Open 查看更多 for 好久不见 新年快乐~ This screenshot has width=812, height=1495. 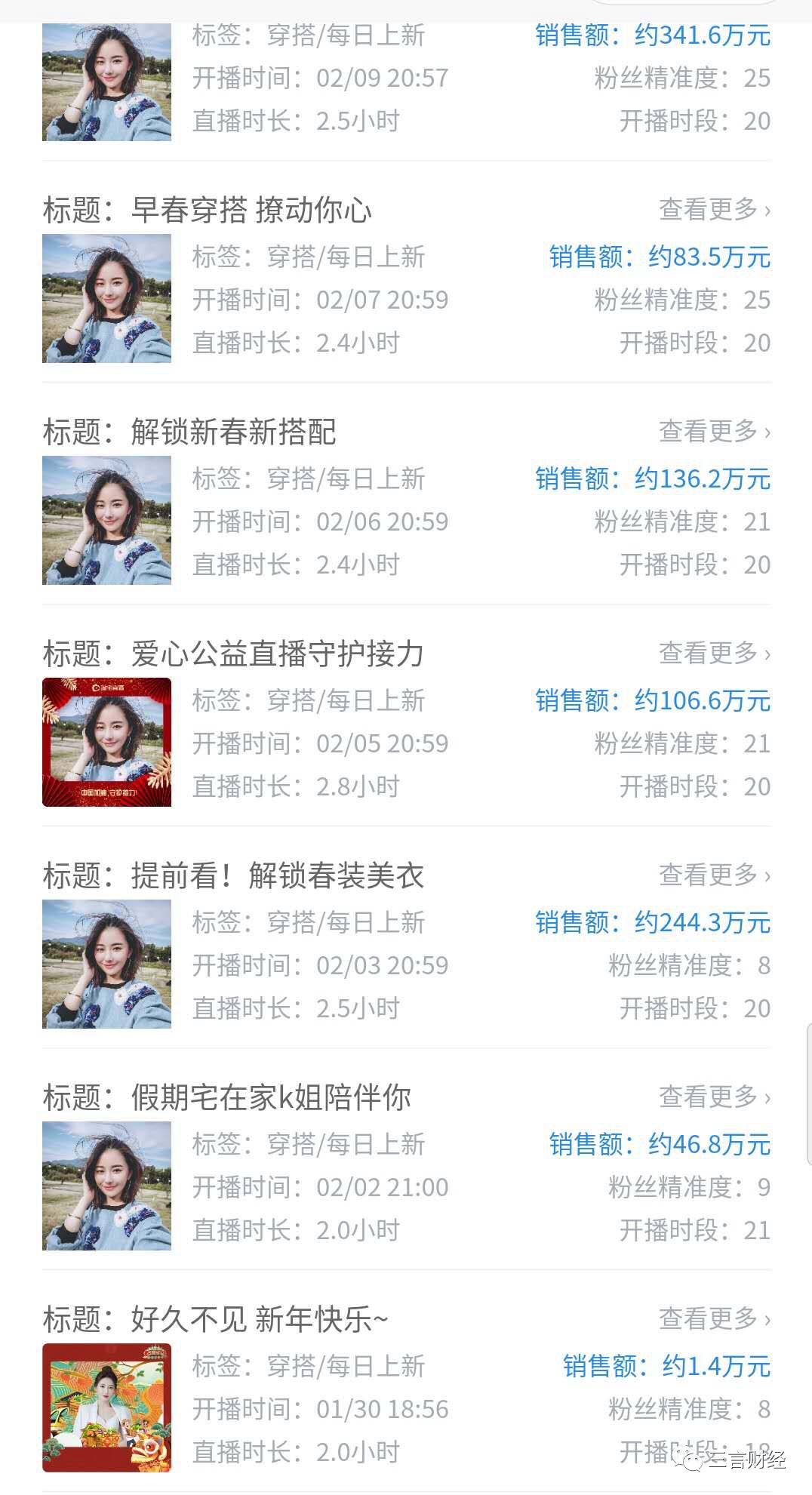pyautogui.click(x=714, y=1319)
